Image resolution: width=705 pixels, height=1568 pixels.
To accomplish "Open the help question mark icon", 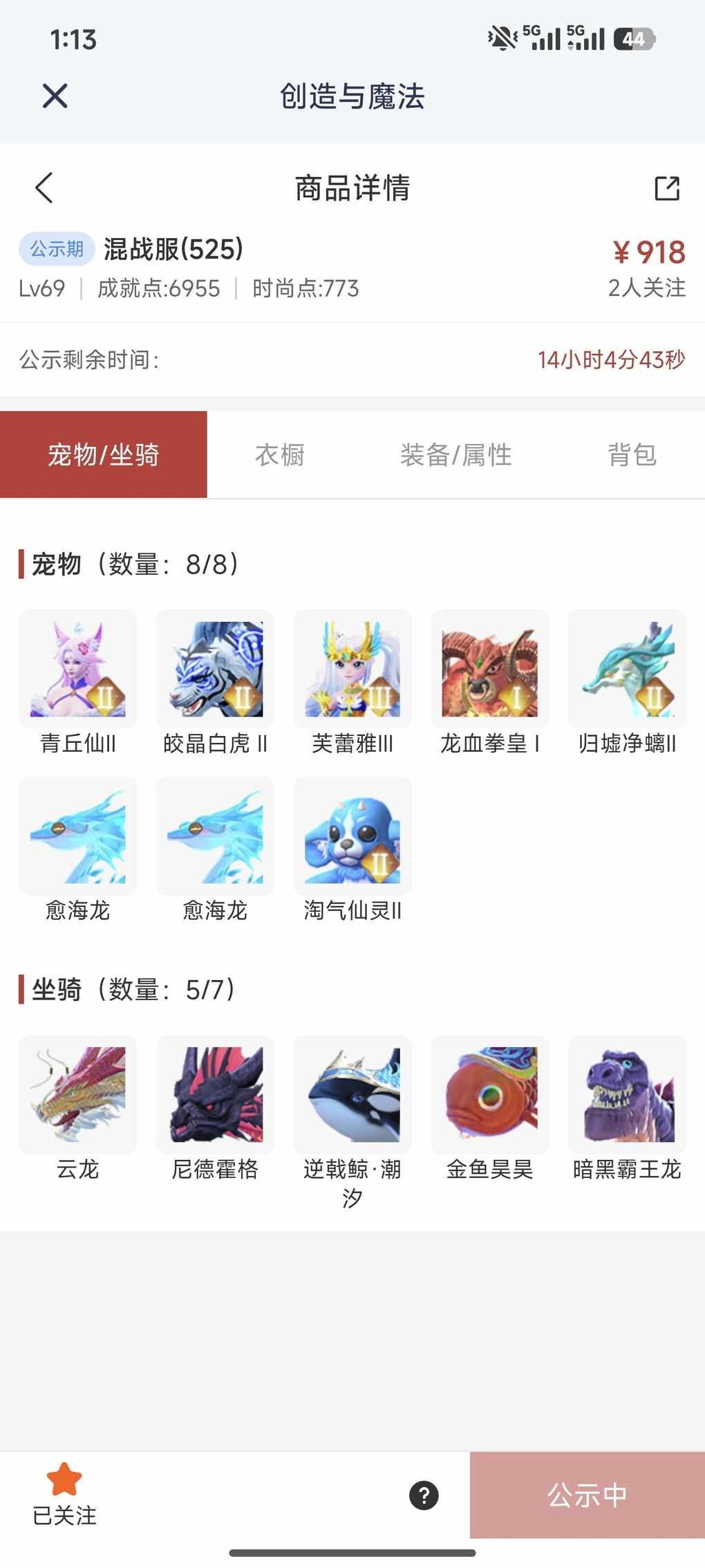I will (x=424, y=1495).
